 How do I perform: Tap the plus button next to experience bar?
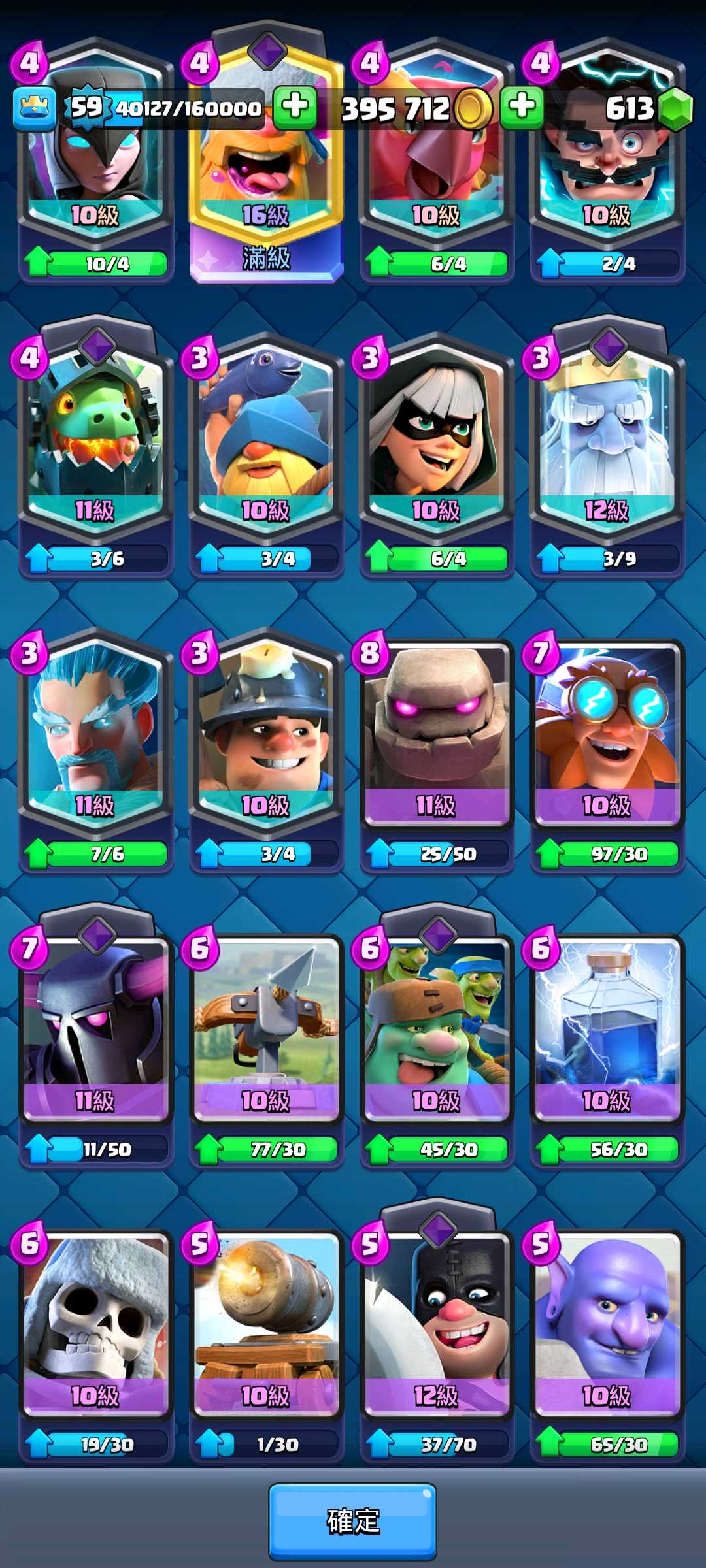click(295, 107)
